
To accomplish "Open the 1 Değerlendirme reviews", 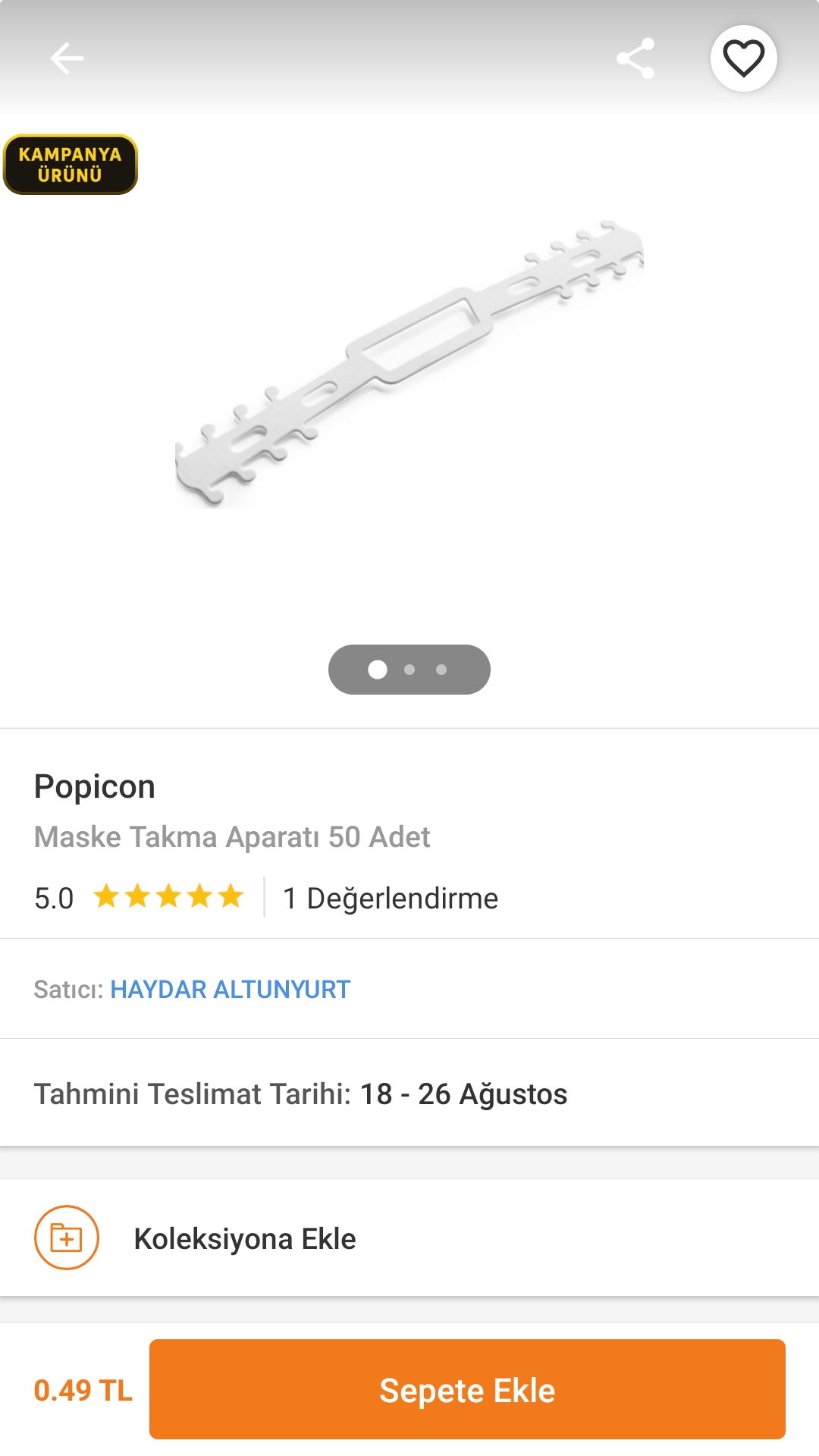I will pyautogui.click(x=391, y=899).
